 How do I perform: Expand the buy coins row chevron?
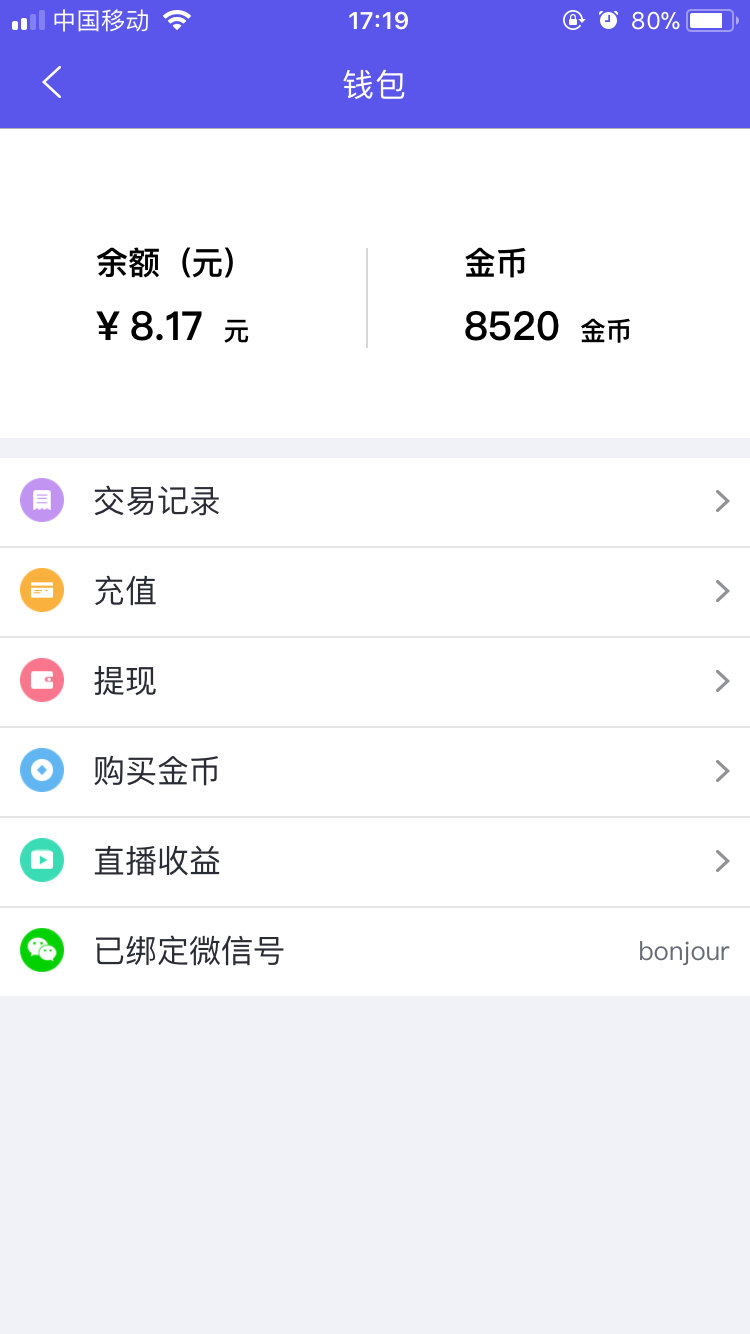click(x=722, y=771)
